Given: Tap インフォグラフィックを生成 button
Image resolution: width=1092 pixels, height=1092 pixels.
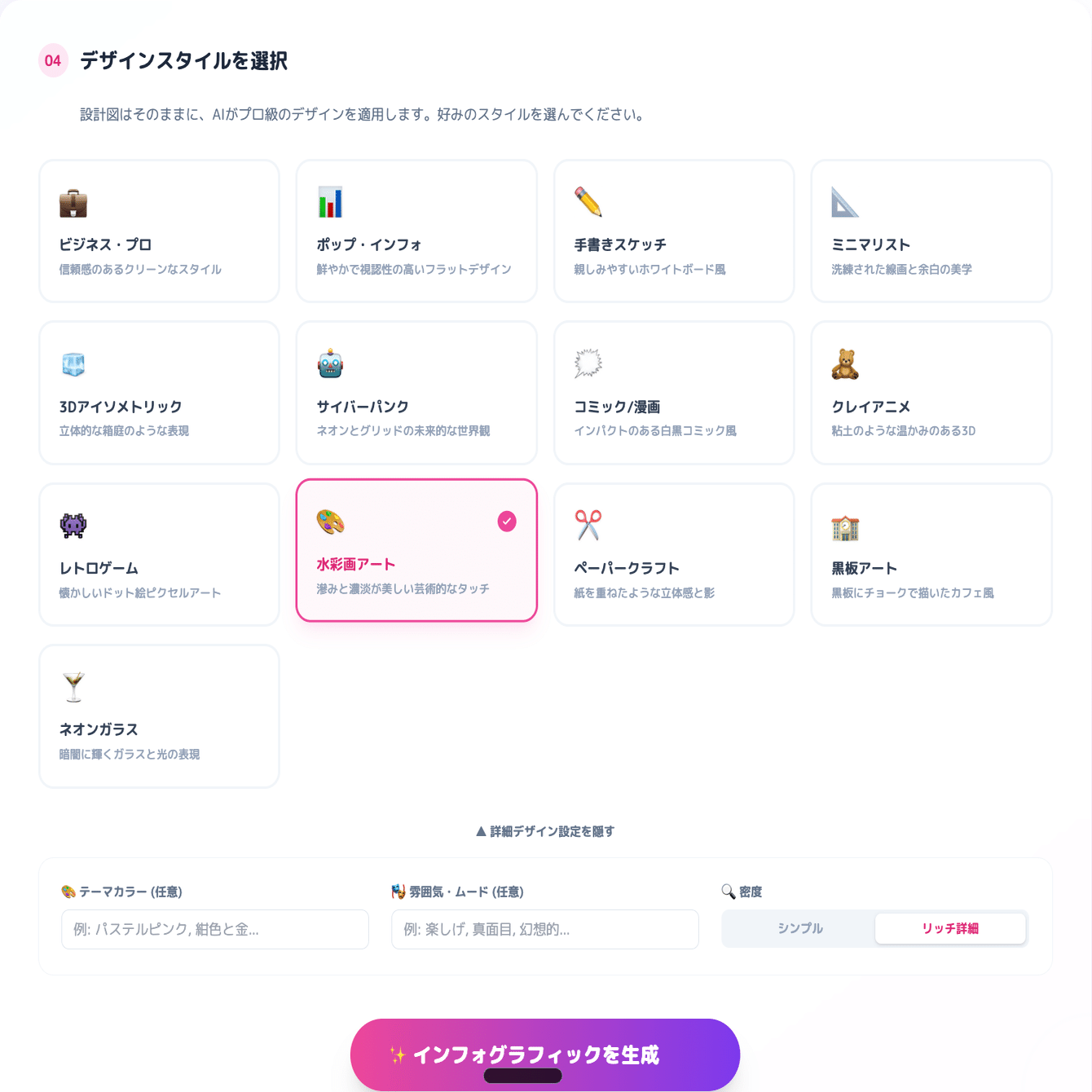Looking at the screenshot, I should pos(545,1054).
